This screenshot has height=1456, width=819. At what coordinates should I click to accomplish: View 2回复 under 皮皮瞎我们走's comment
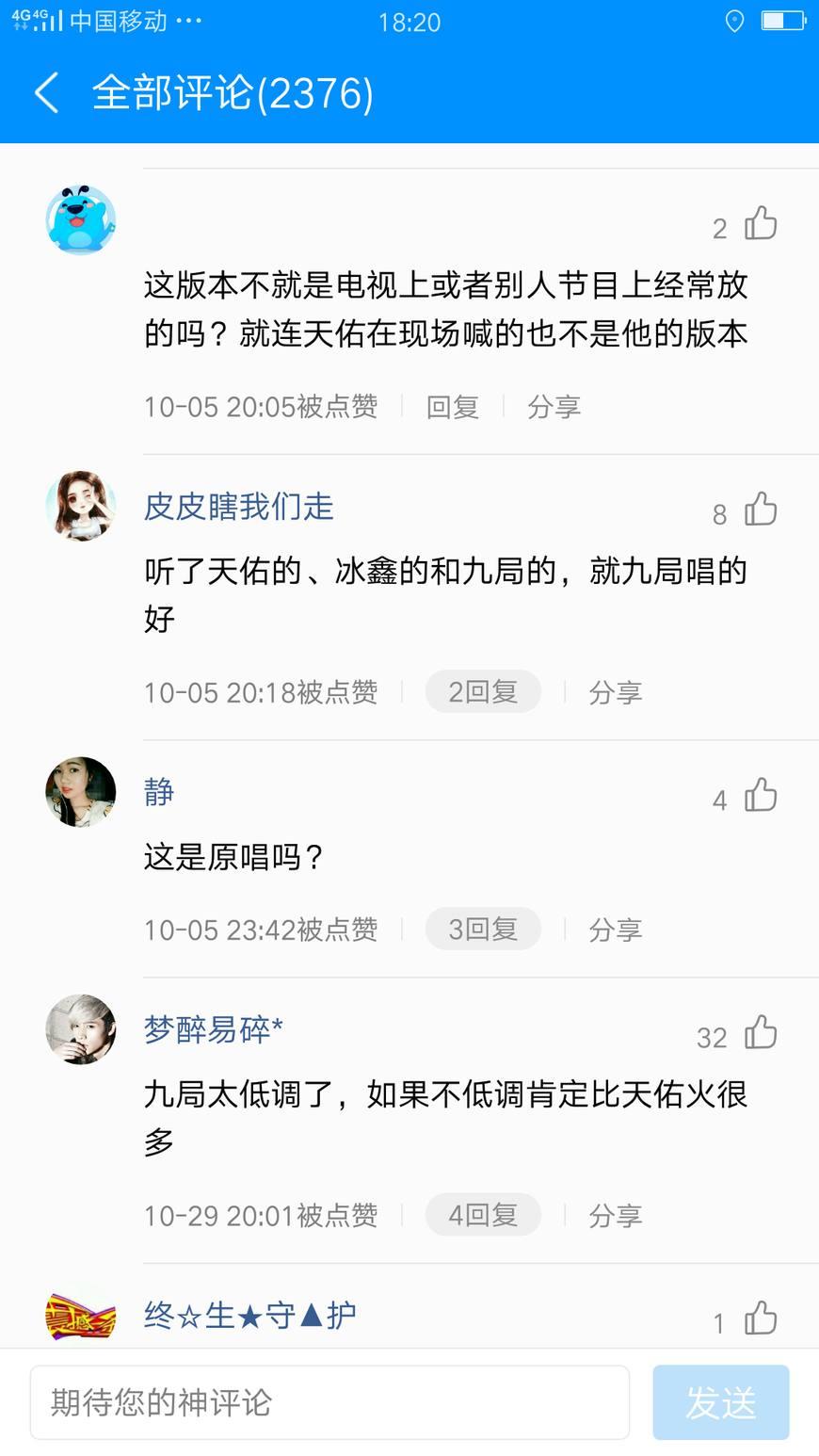pos(483,692)
